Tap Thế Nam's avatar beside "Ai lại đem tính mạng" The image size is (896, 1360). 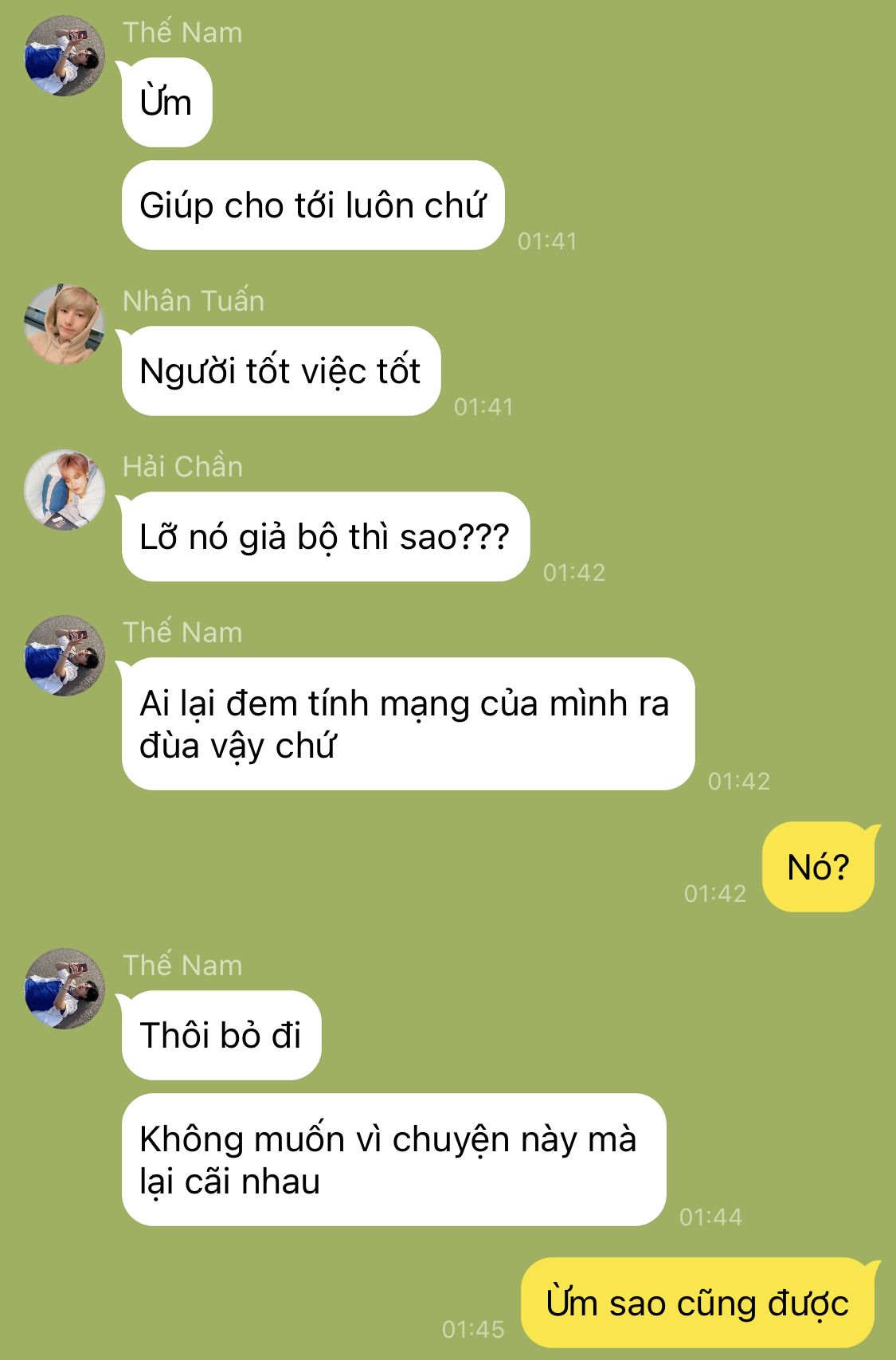click(x=65, y=655)
